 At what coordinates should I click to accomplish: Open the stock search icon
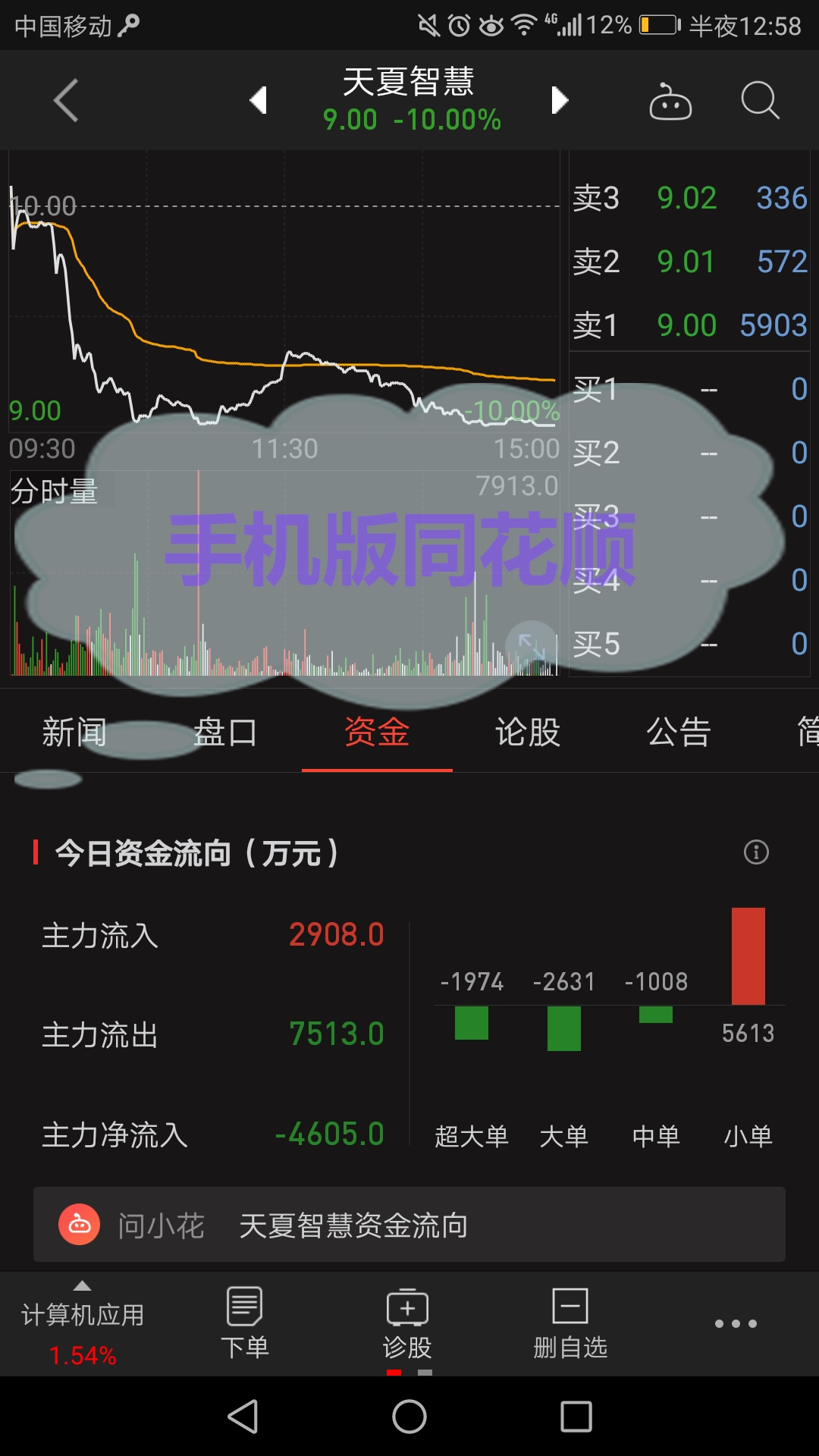tap(758, 99)
